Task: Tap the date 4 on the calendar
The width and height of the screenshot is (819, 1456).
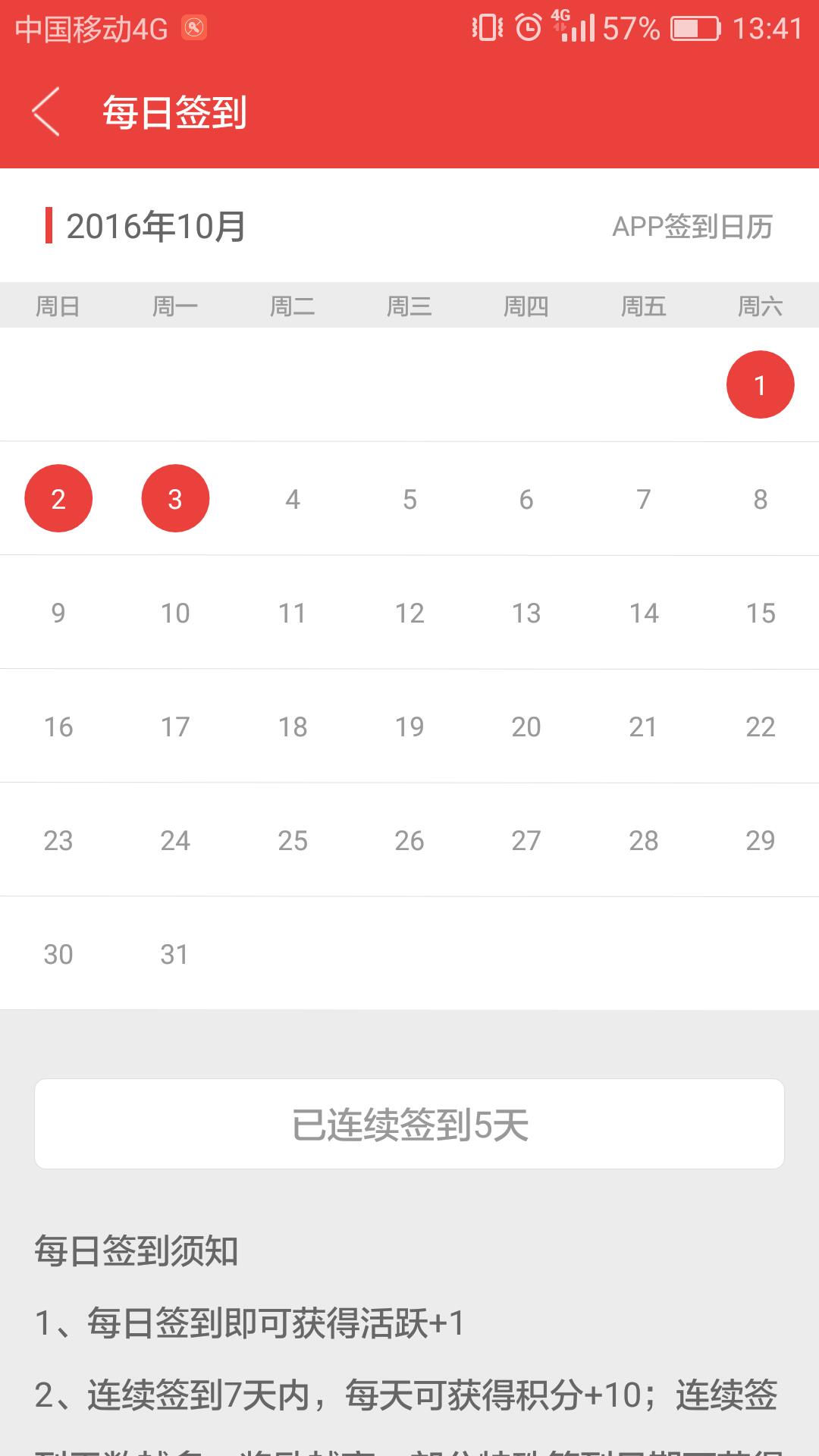Action: 293,499
